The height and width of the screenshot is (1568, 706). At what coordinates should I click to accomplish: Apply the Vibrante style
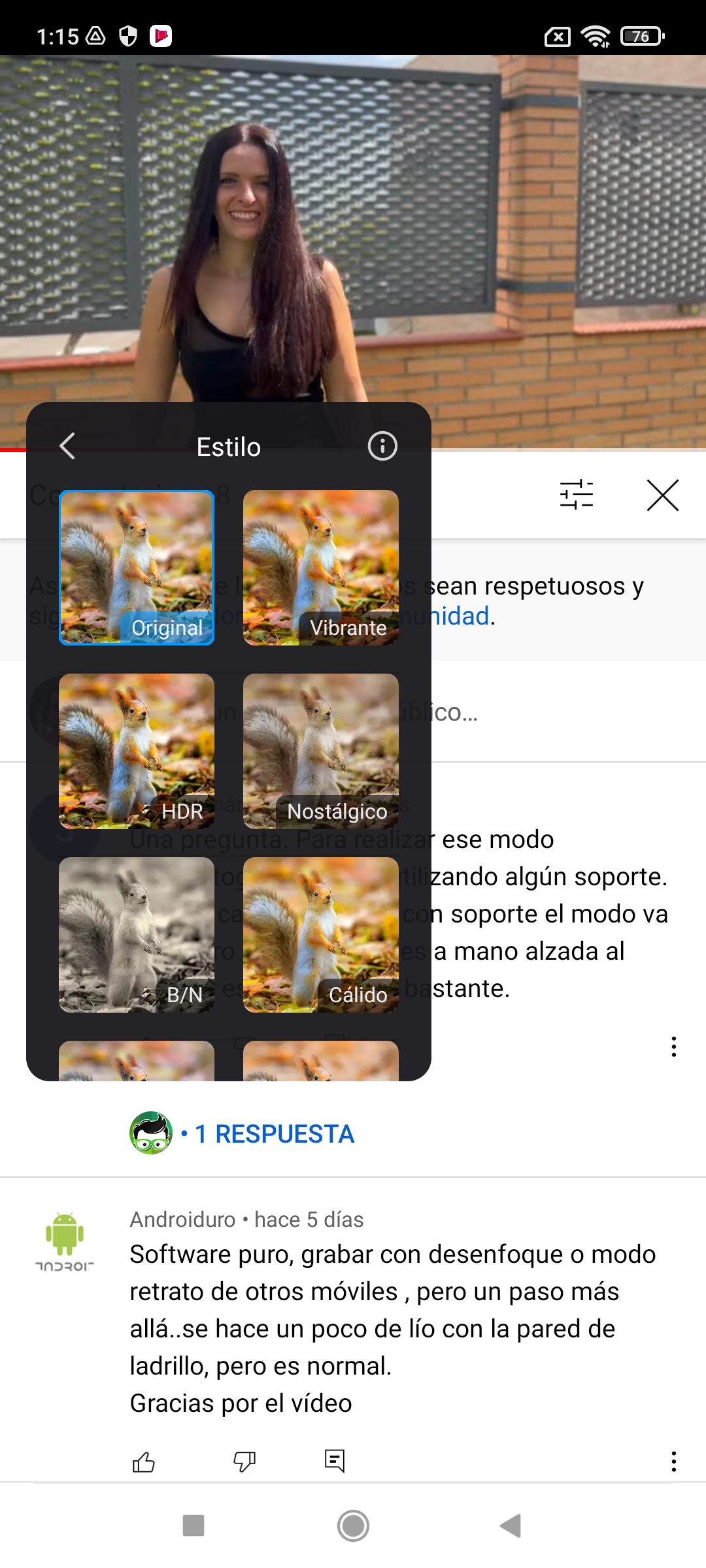(321, 568)
